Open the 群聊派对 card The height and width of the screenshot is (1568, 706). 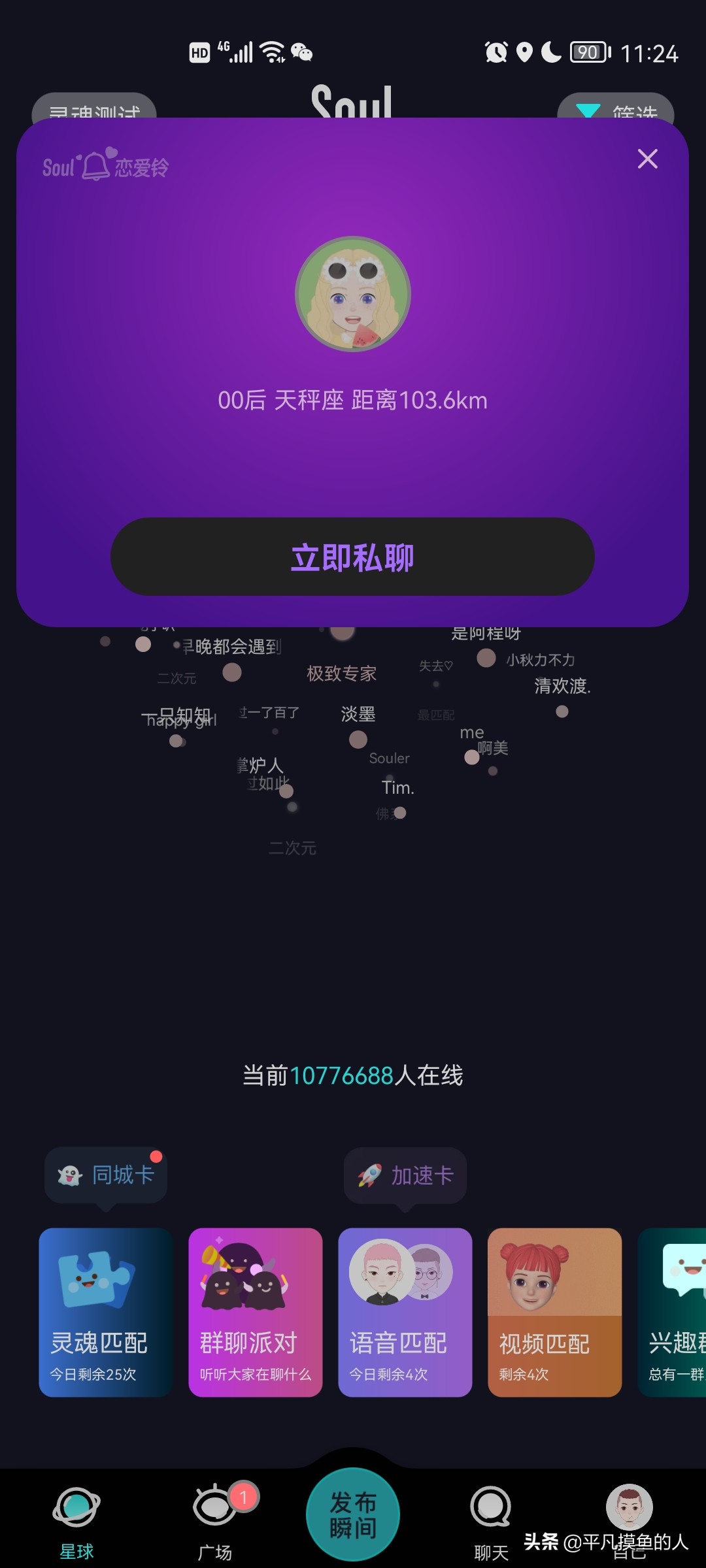256,1312
